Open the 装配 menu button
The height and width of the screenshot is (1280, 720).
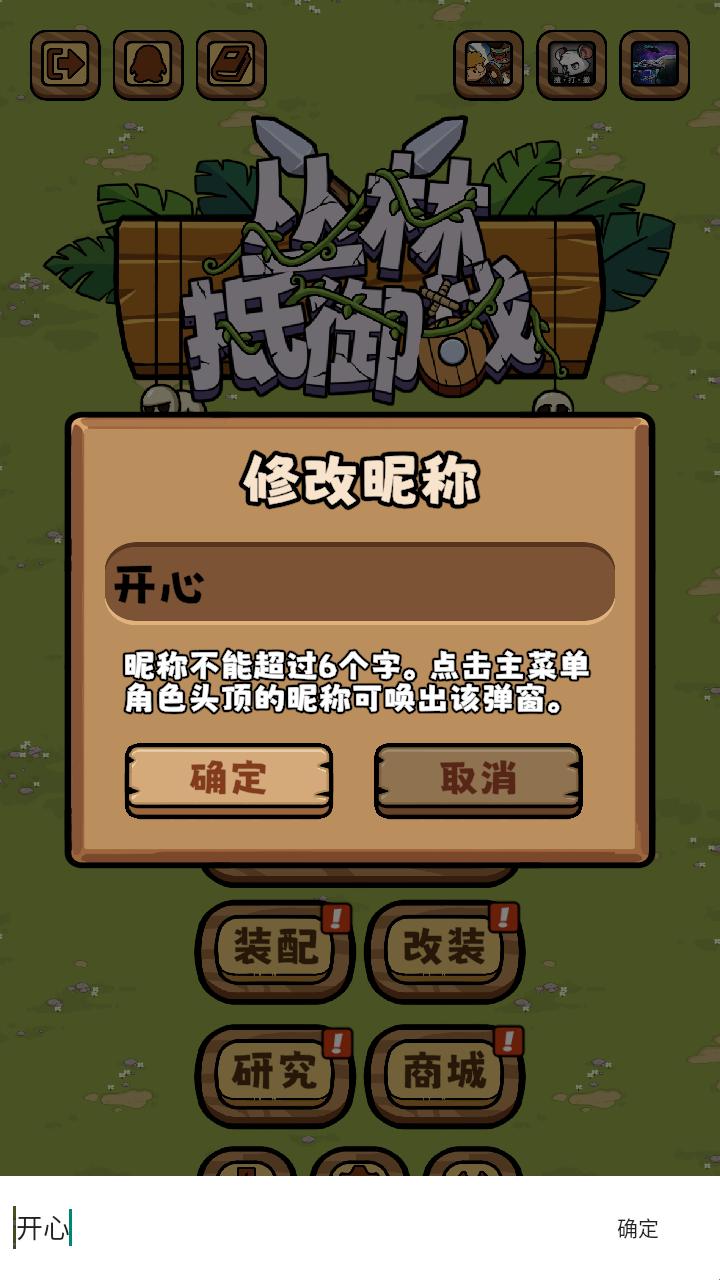click(275, 948)
